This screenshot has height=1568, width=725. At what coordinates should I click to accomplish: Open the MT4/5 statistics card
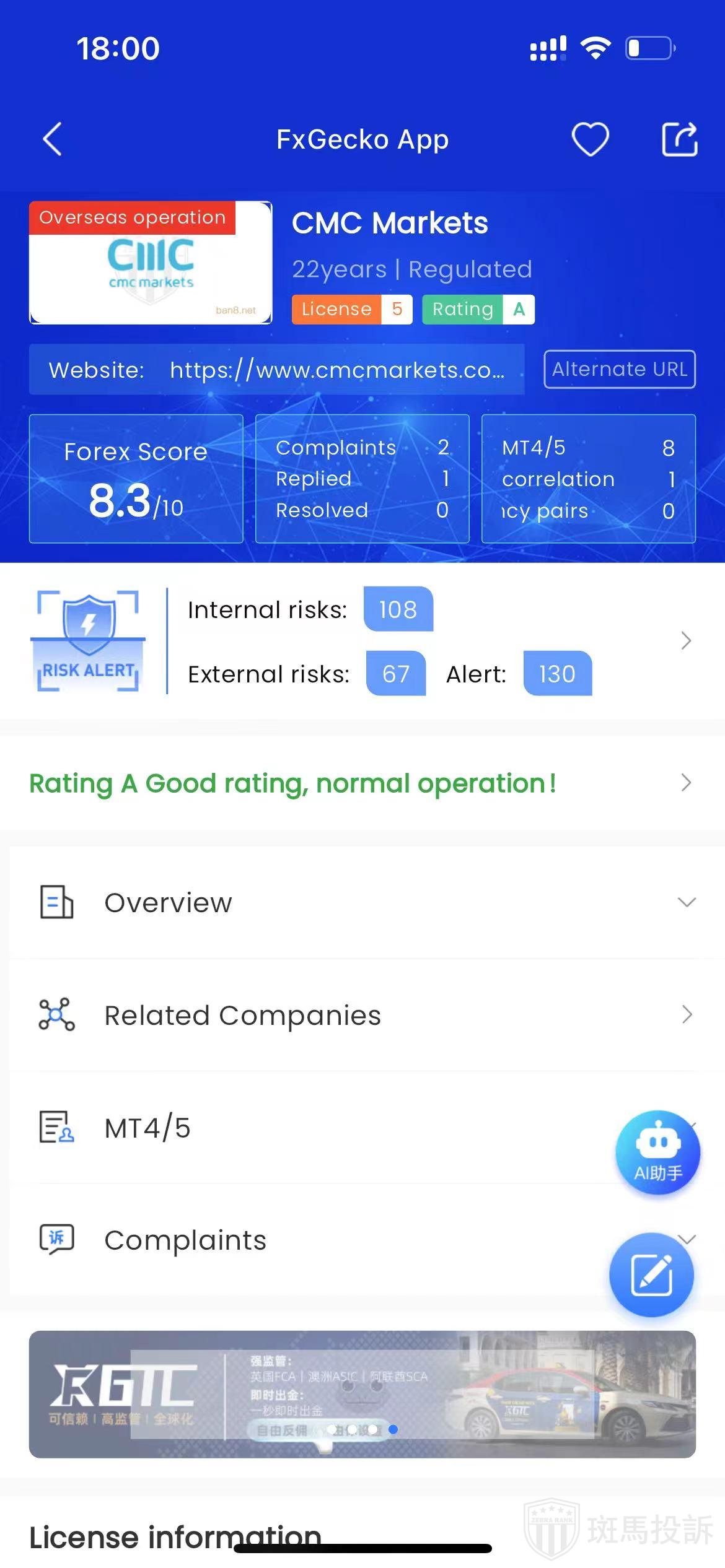[x=588, y=479]
